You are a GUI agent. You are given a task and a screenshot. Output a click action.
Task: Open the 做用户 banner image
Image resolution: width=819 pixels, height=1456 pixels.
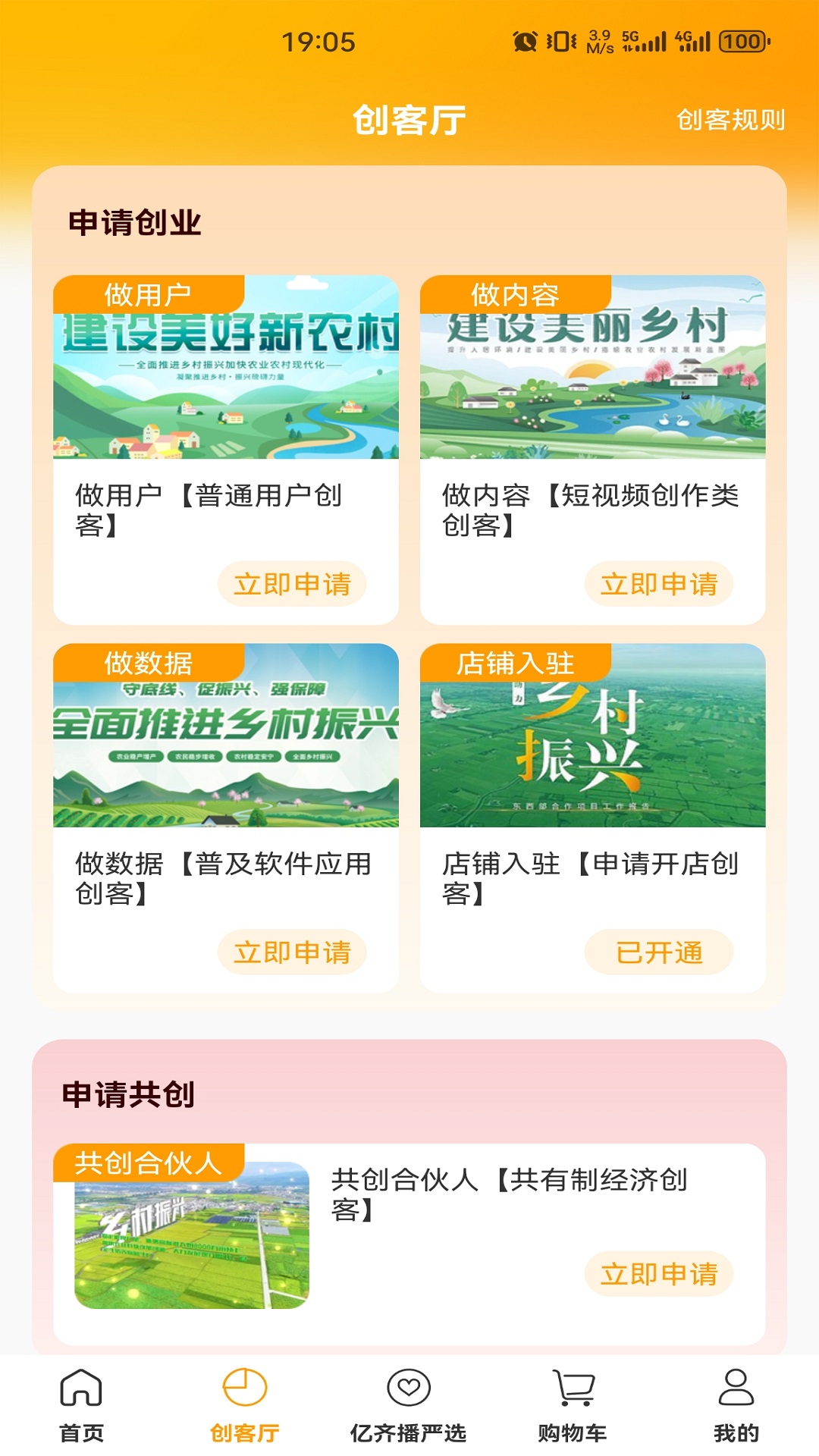point(226,379)
